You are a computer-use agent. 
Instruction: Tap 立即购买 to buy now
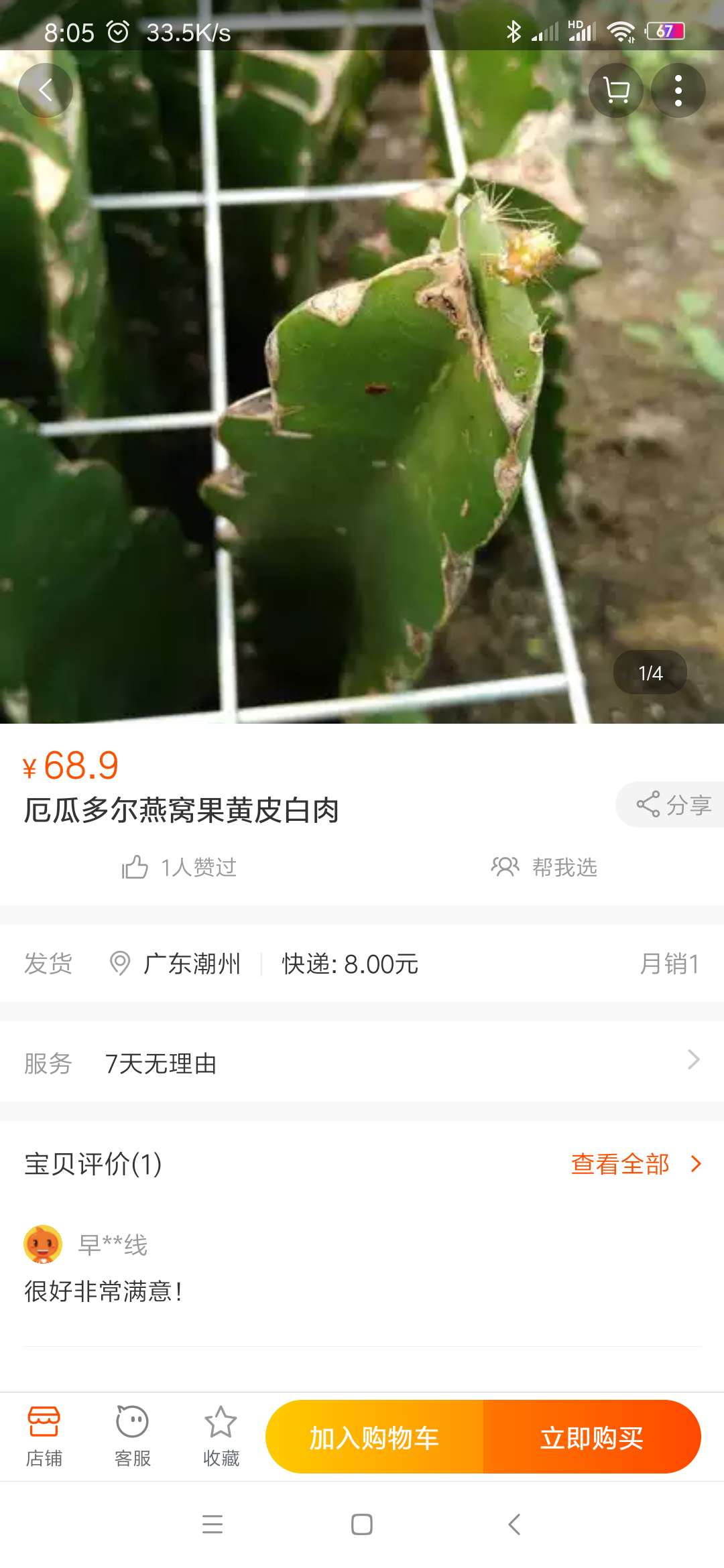coord(592,1438)
